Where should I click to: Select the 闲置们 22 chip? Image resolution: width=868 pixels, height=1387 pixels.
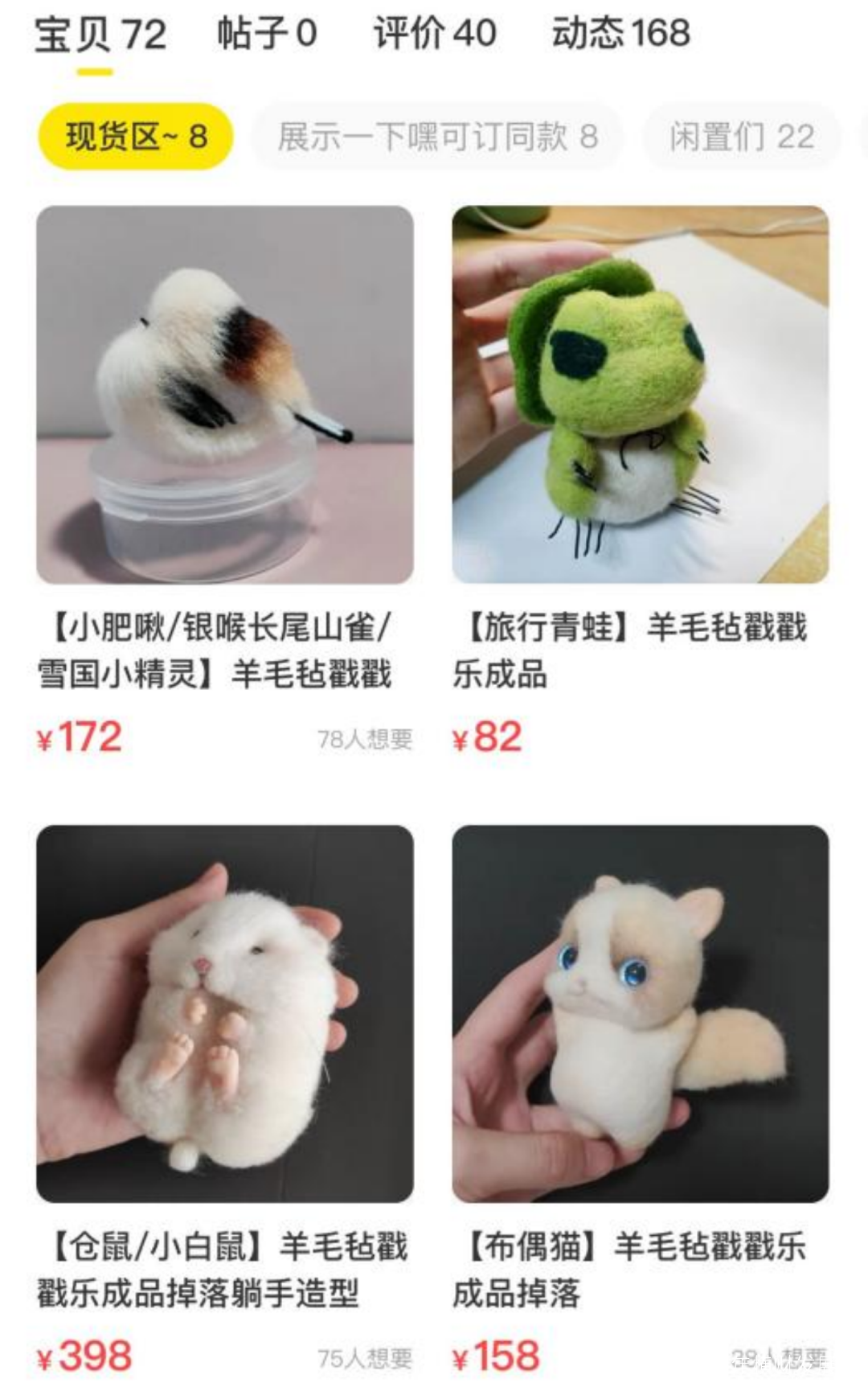pyautogui.click(x=741, y=137)
